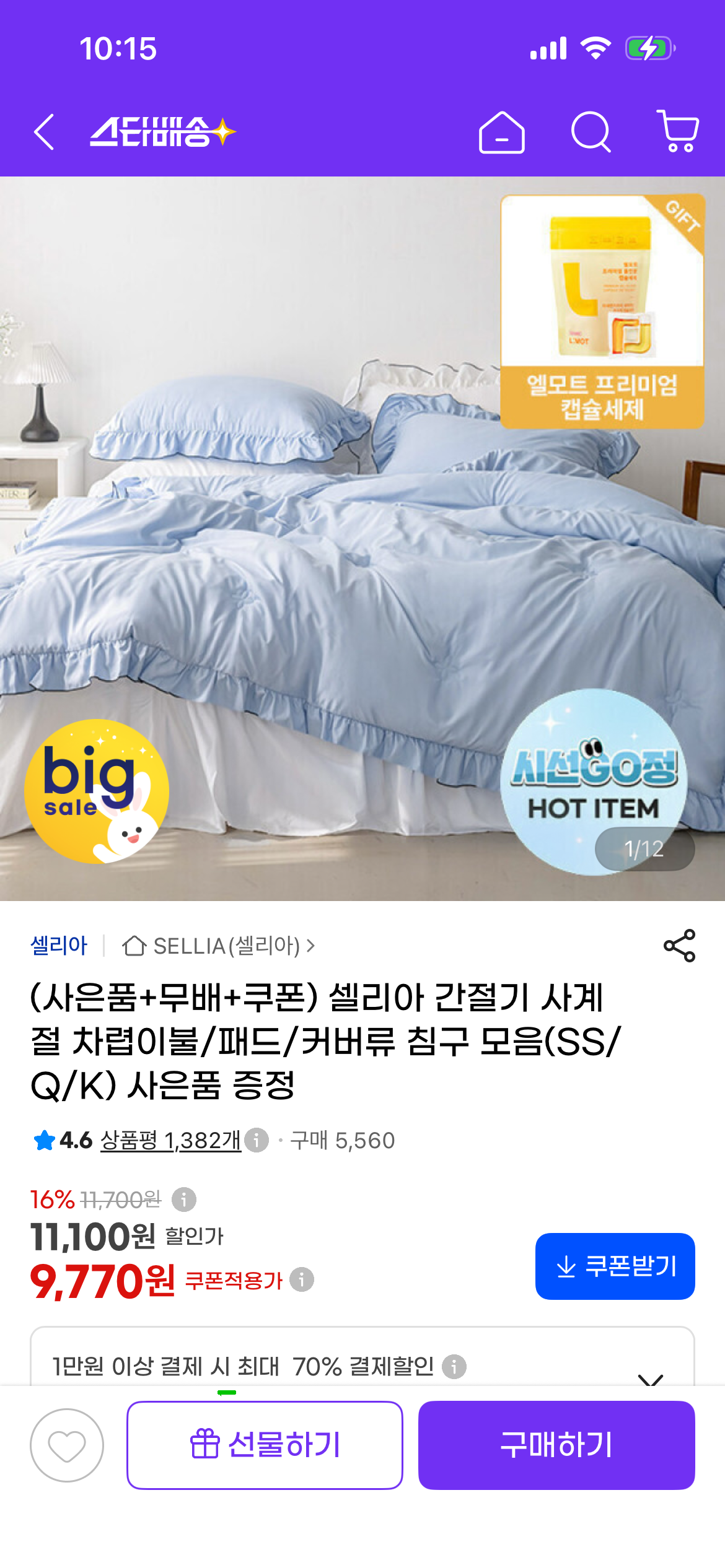Tap 쿠폰받기 to download coupon
Image resolution: width=725 pixels, height=1568 pixels.
615,1266
